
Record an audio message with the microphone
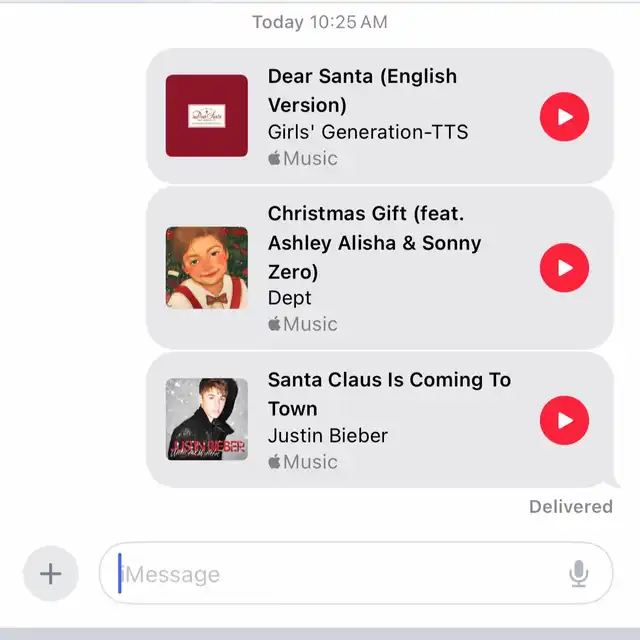578,573
